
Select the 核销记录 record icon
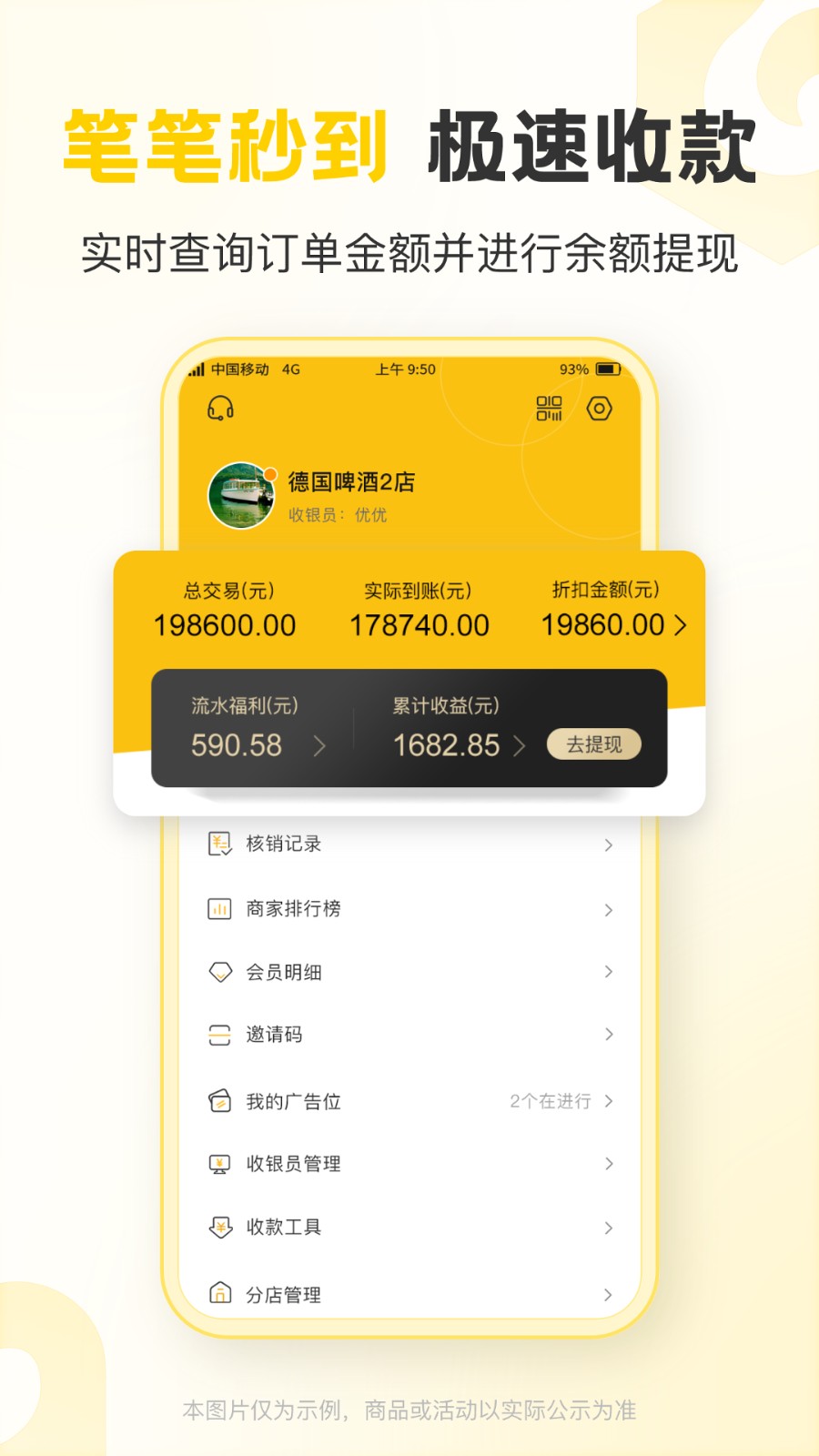click(x=218, y=844)
